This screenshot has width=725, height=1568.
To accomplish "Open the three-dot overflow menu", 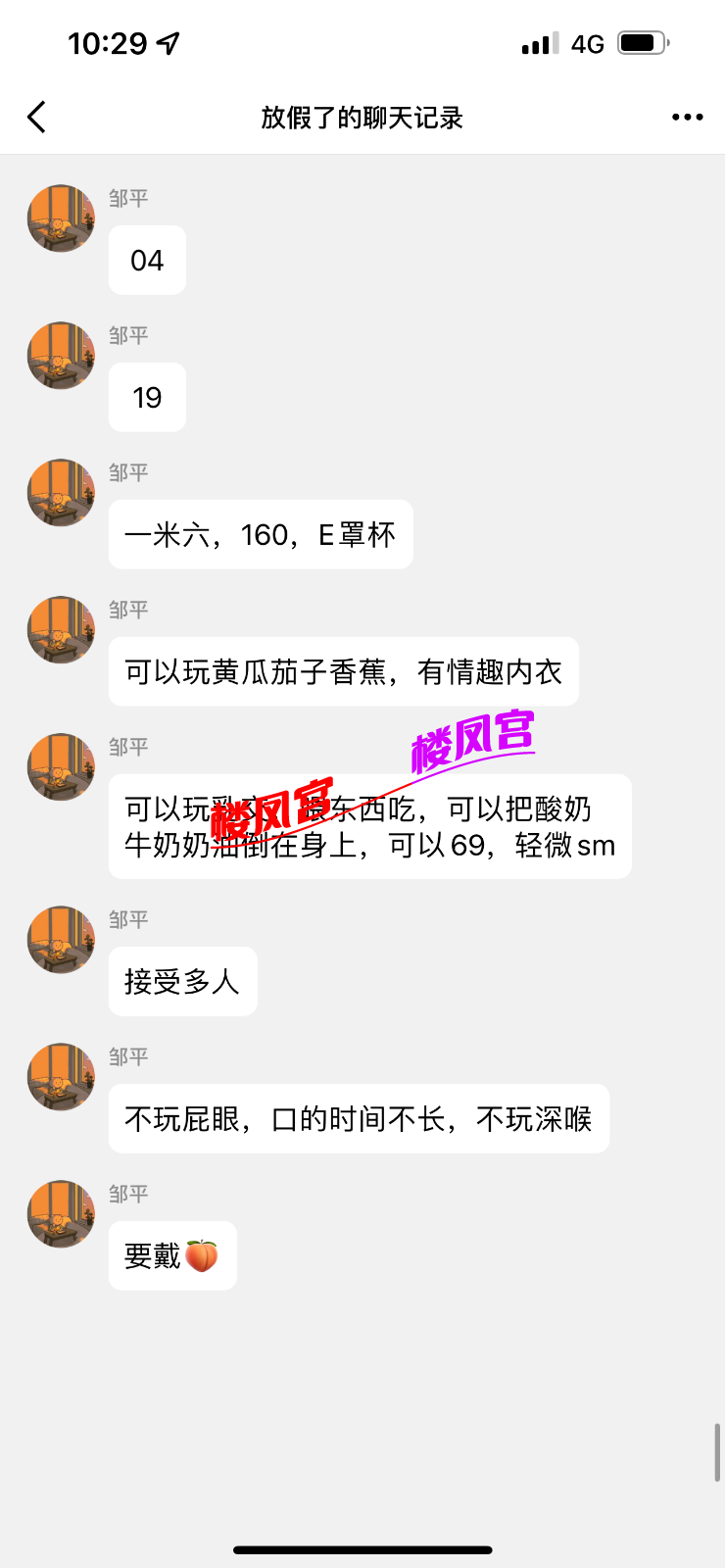I will [x=687, y=118].
